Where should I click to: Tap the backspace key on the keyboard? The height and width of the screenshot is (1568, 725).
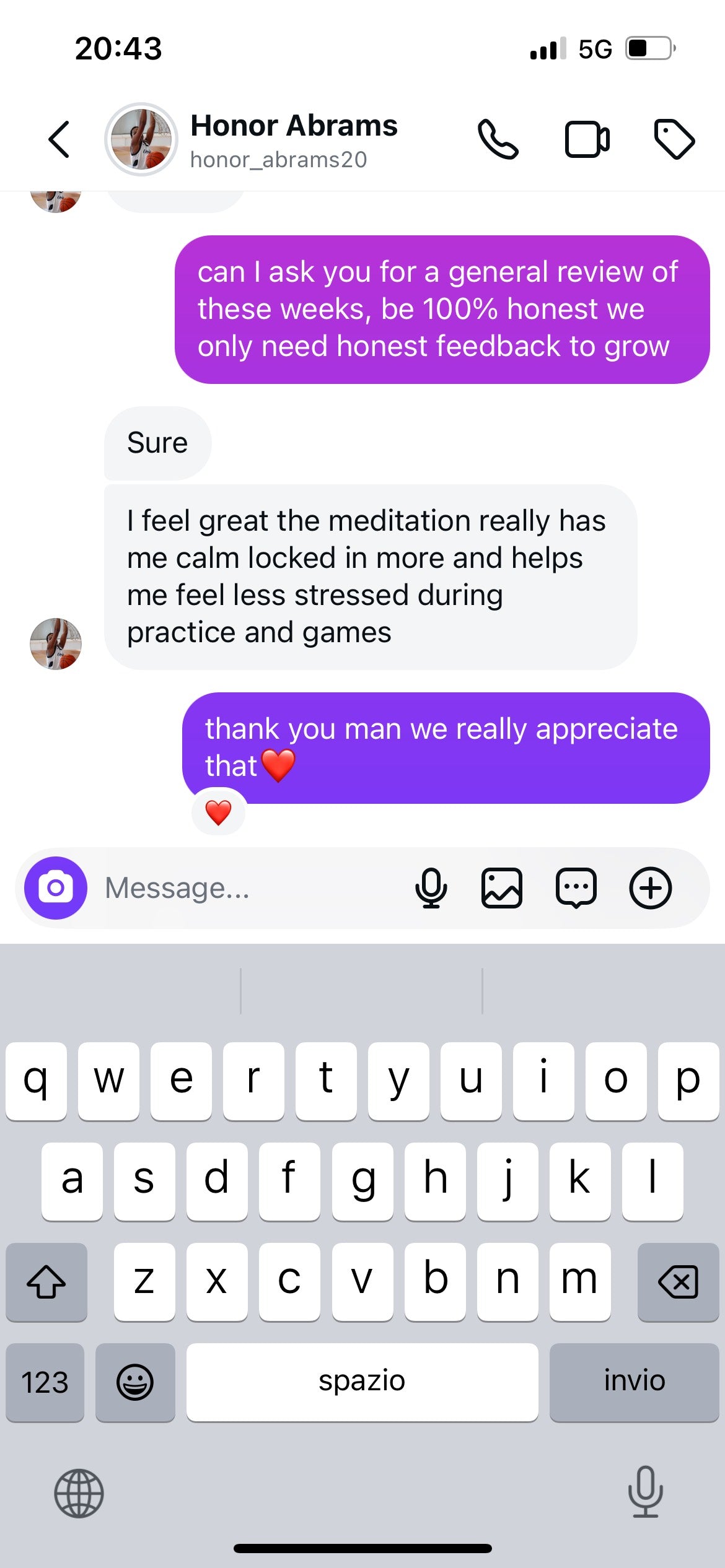[x=678, y=1282]
